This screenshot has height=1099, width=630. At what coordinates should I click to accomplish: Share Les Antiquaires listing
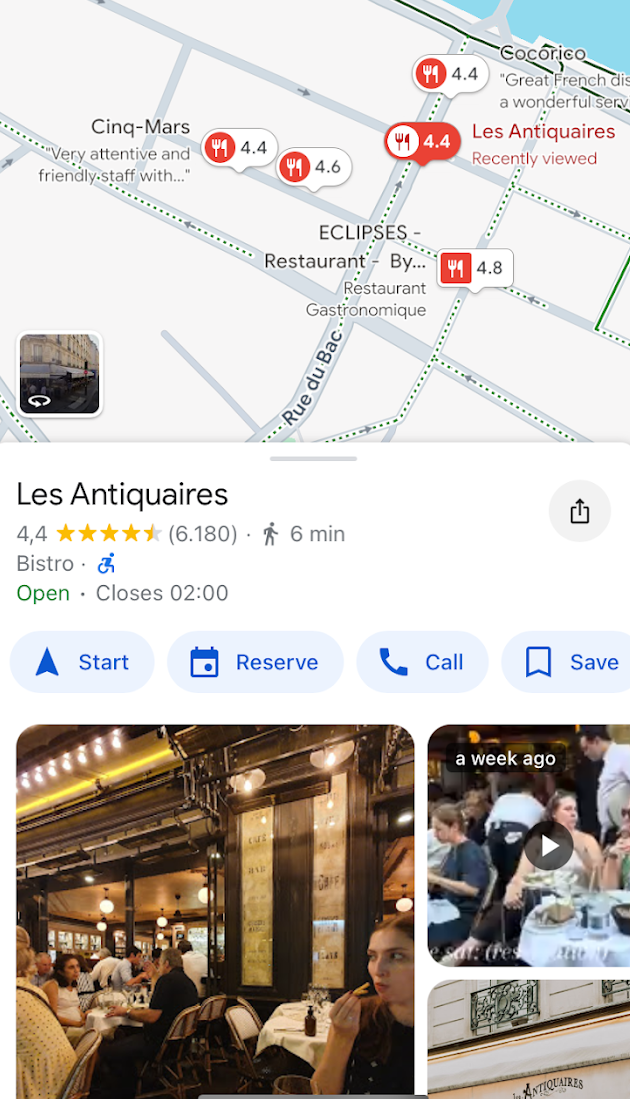[580, 512]
